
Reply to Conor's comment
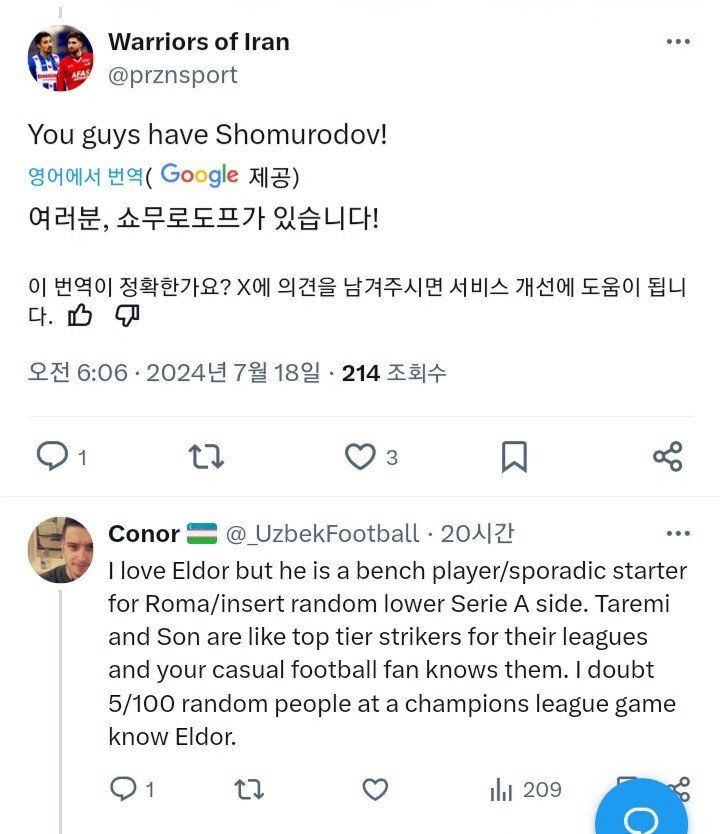coord(123,790)
